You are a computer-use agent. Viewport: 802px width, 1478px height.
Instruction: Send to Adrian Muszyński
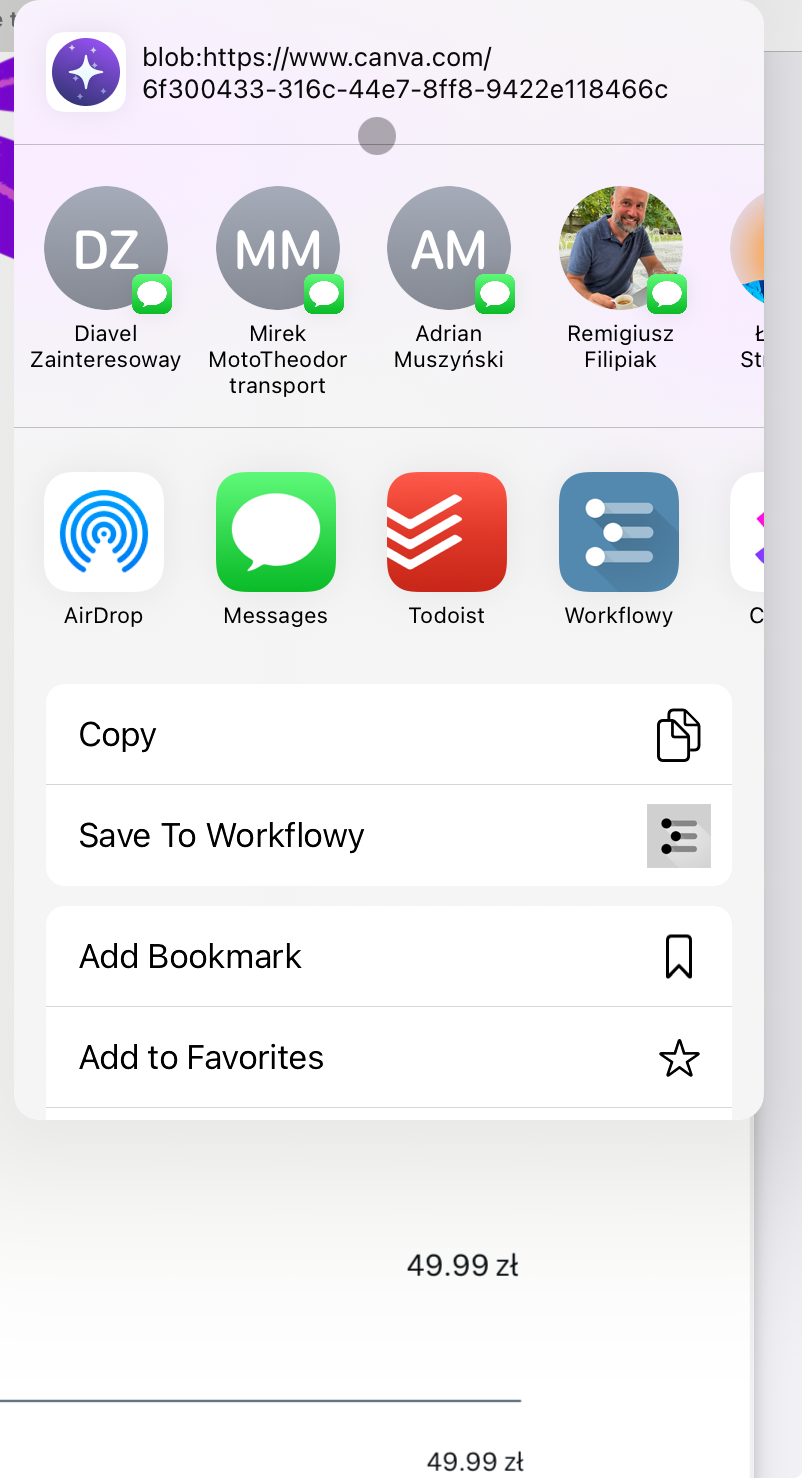coord(449,248)
